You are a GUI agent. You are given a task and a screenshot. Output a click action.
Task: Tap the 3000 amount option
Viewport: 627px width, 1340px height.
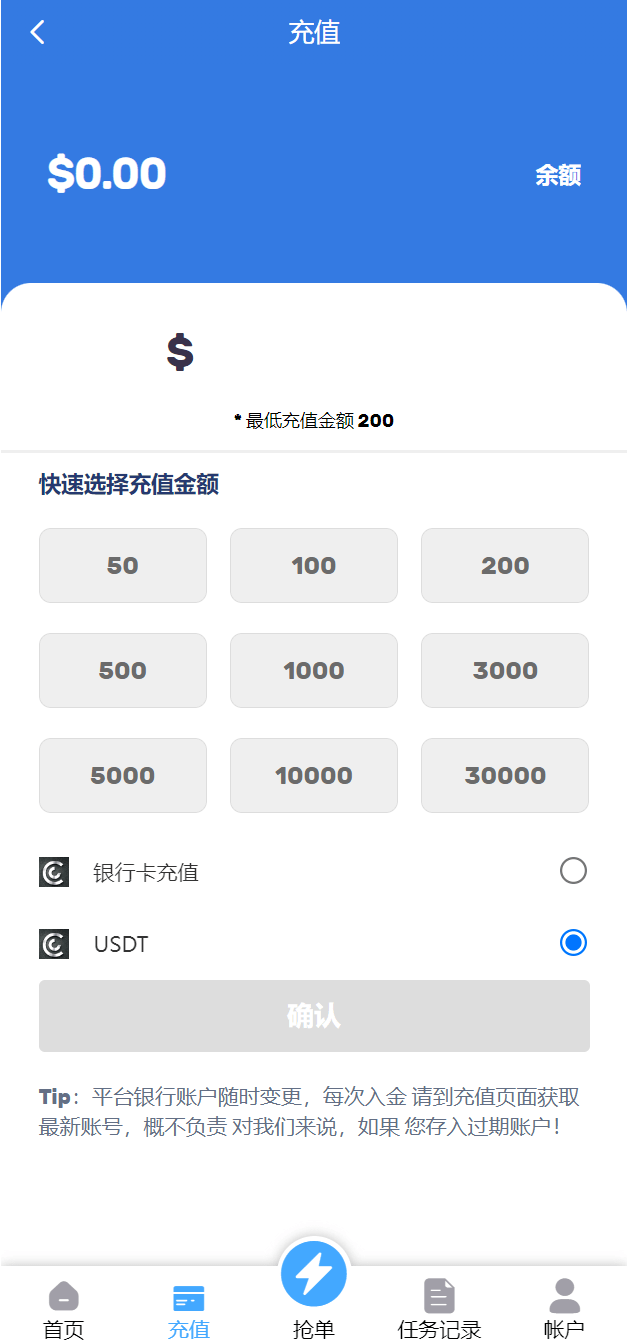point(505,671)
